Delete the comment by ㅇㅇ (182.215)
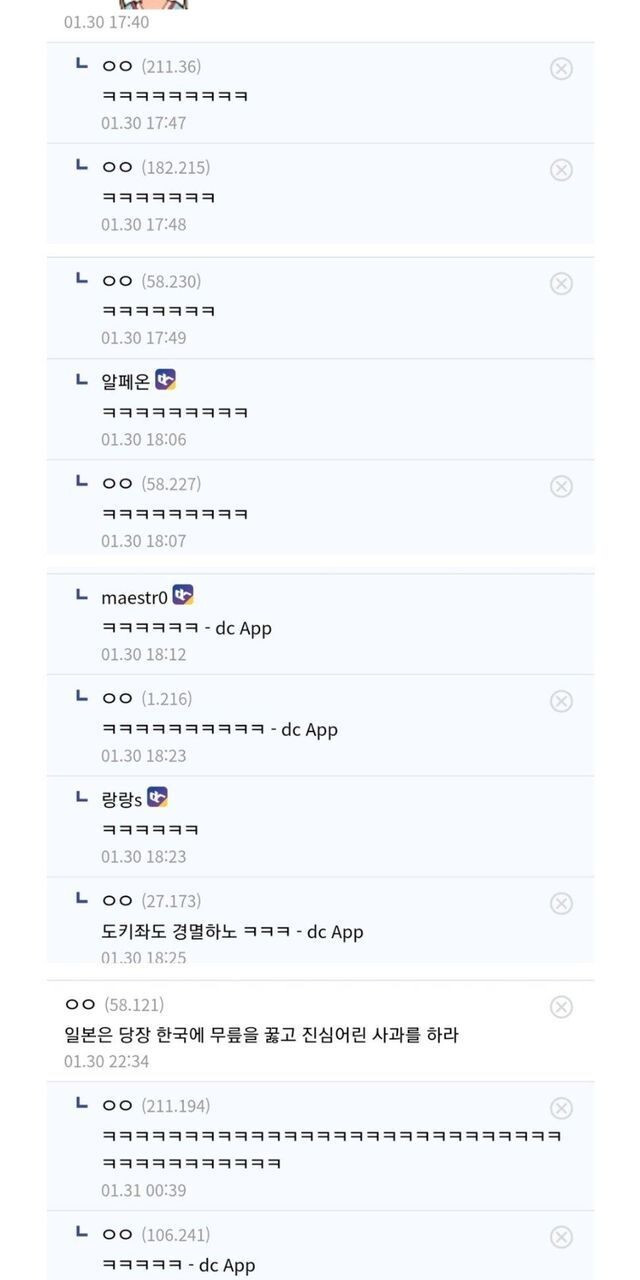 pos(561,170)
